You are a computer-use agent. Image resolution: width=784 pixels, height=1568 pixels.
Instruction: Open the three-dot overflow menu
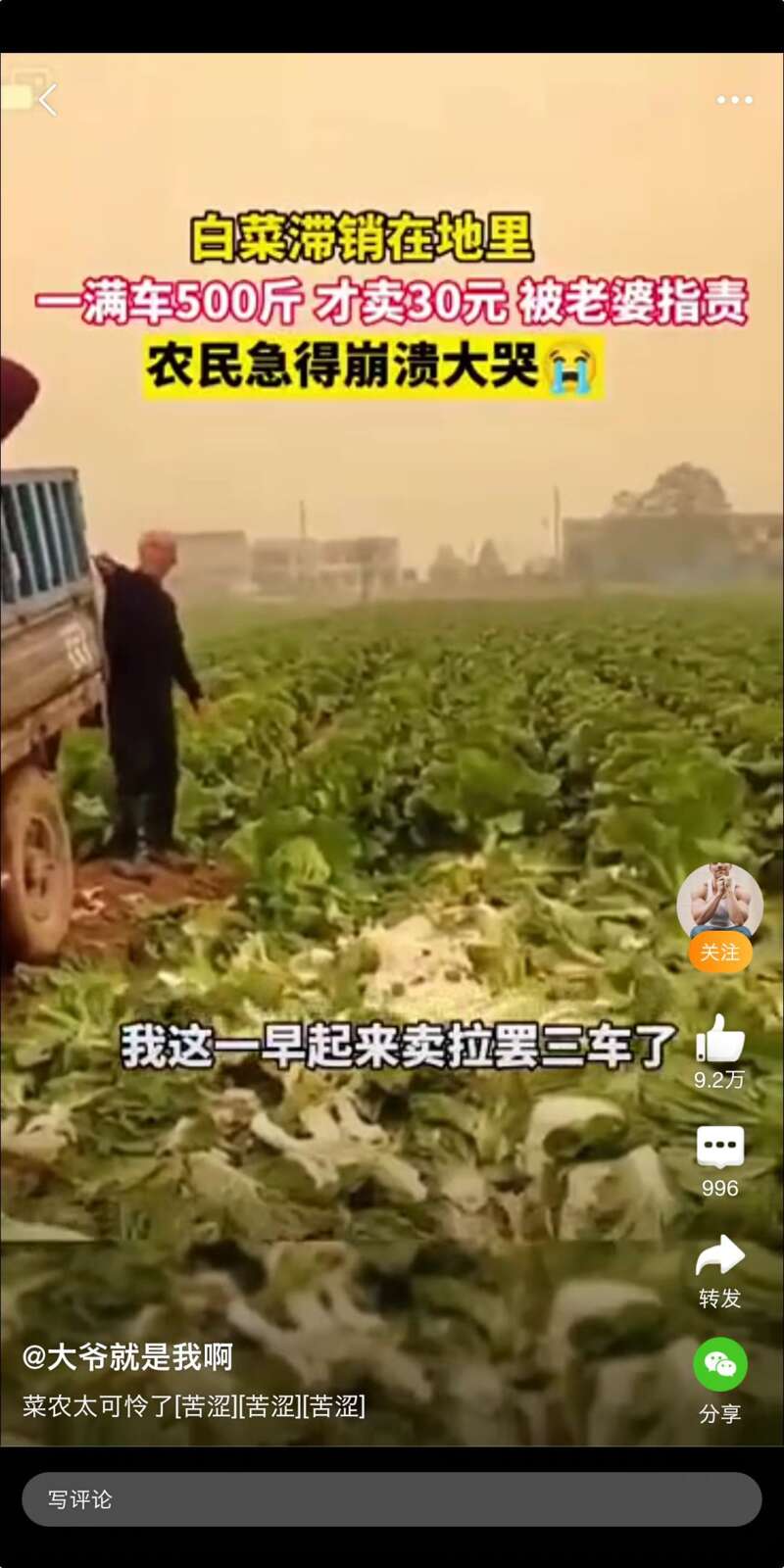[734, 100]
